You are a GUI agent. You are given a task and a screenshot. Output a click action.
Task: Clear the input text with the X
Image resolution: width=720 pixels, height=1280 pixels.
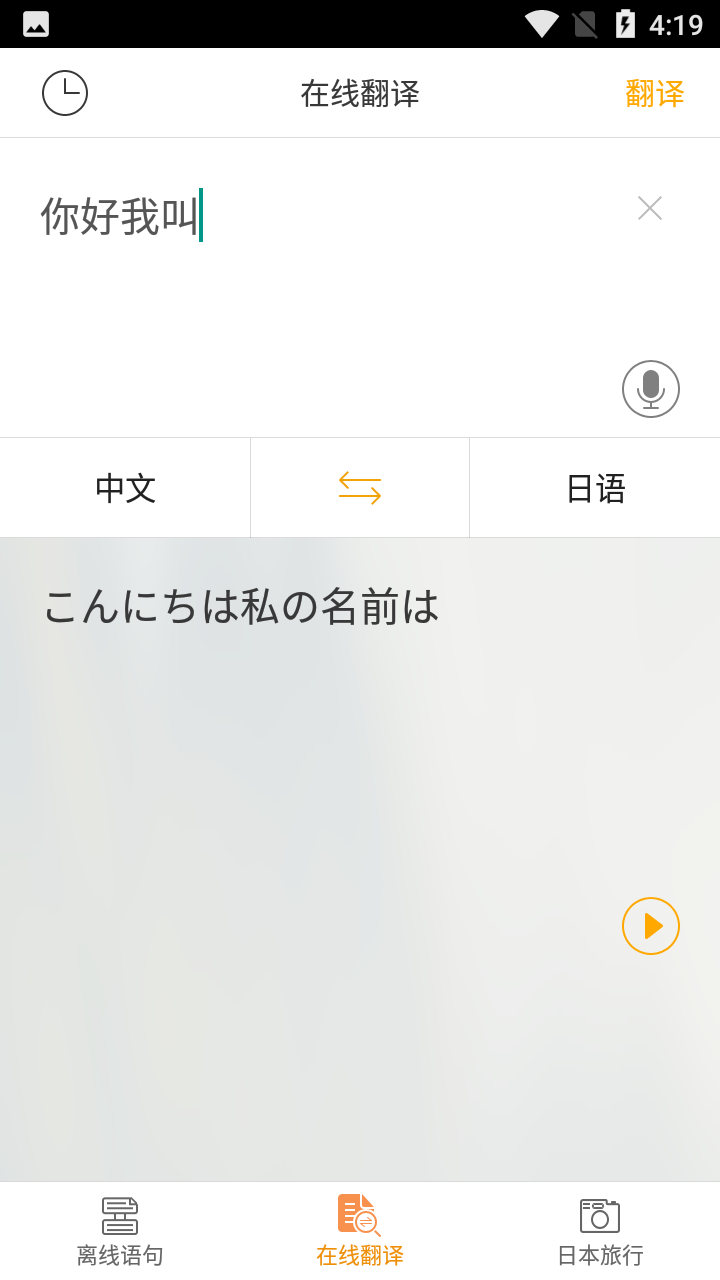click(650, 208)
